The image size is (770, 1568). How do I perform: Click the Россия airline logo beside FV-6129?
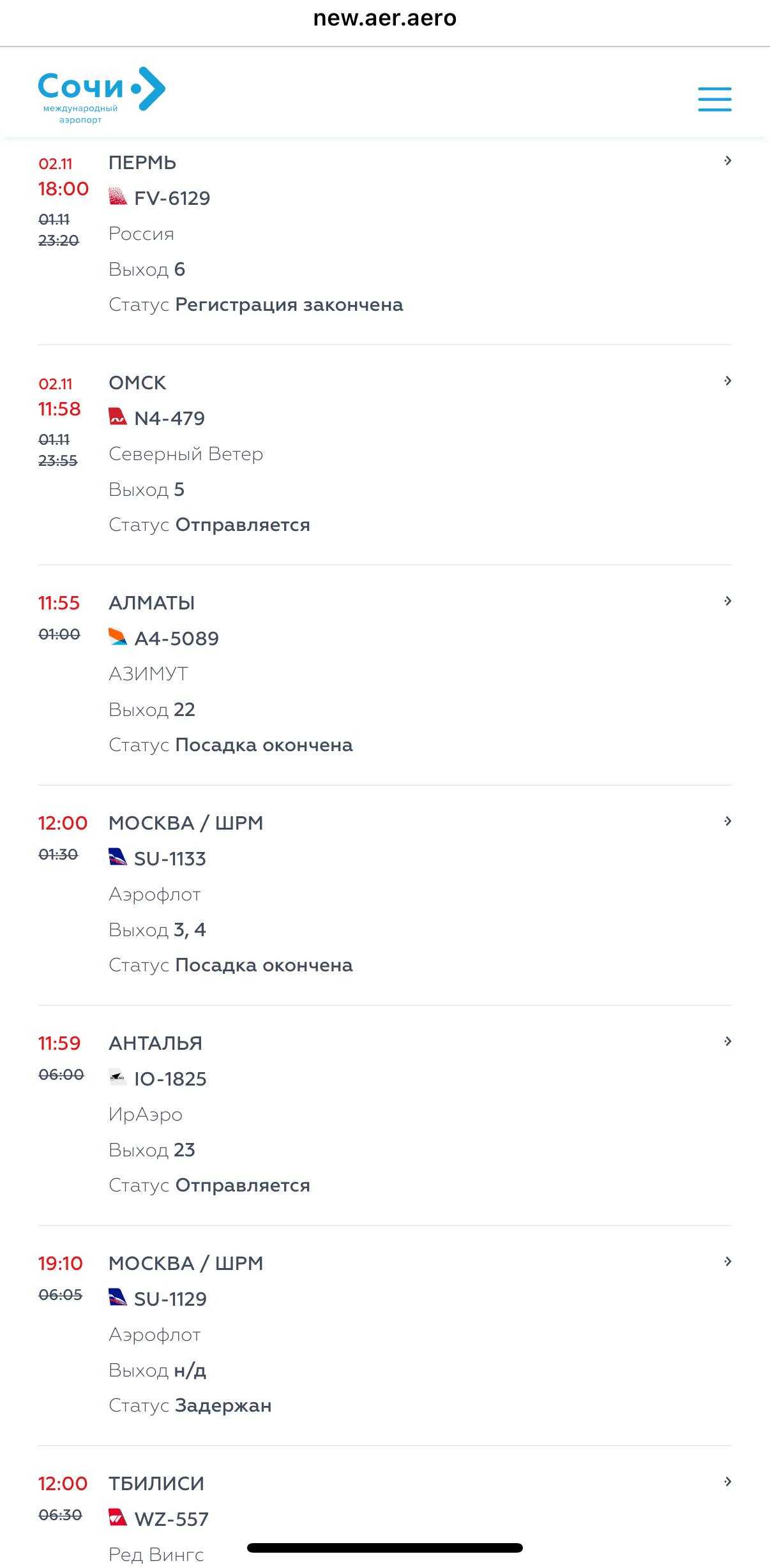pyautogui.click(x=119, y=196)
